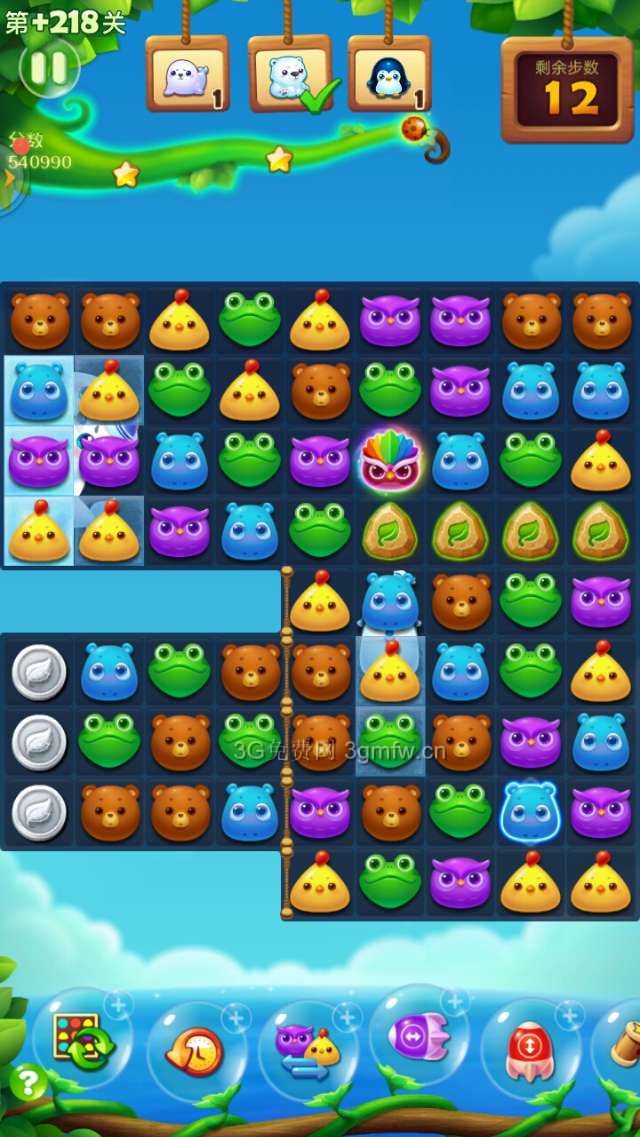The width and height of the screenshot is (640, 1137).
Task: Open the help question mark
Action: 28,1082
